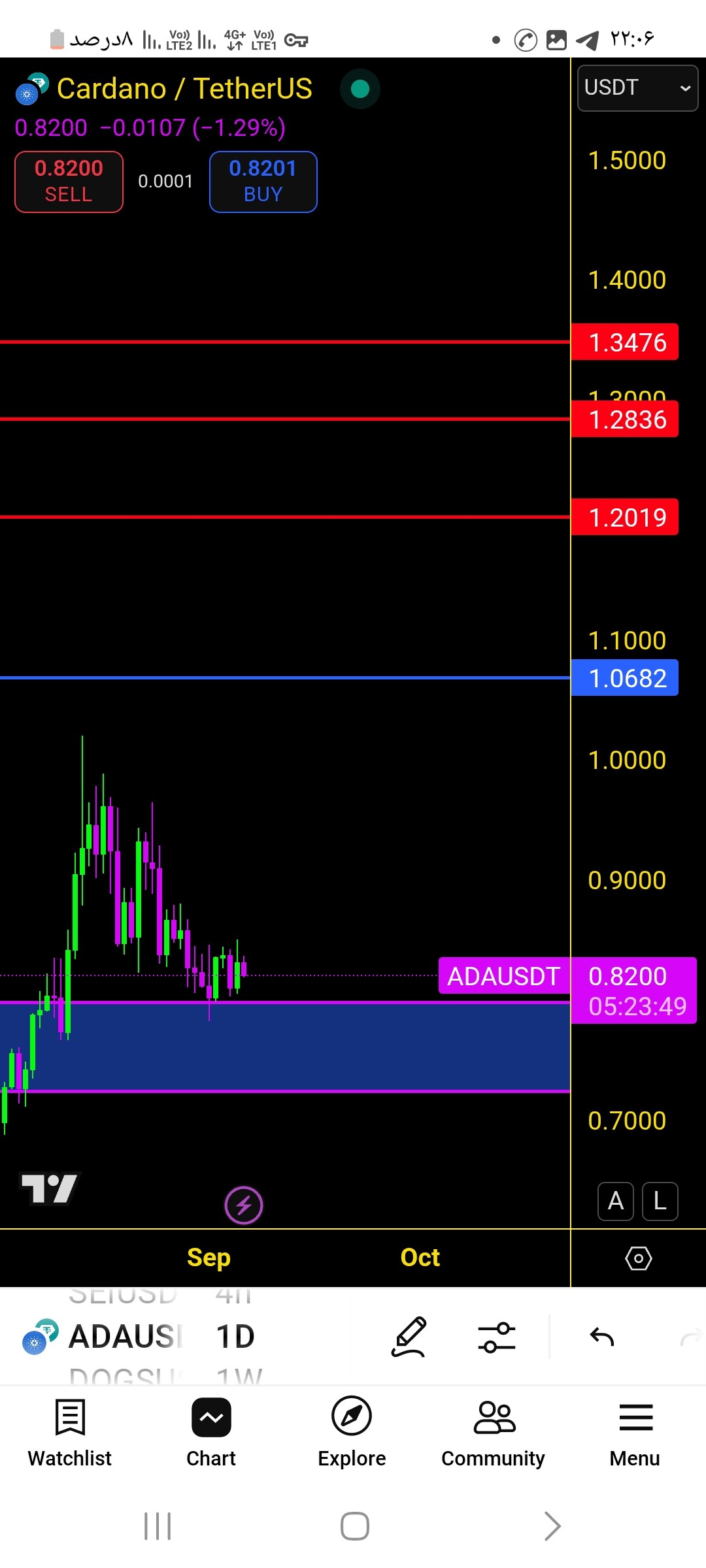Open the system recent apps view
Image resolution: width=706 pixels, height=1568 pixels.
pyautogui.click(x=158, y=1526)
